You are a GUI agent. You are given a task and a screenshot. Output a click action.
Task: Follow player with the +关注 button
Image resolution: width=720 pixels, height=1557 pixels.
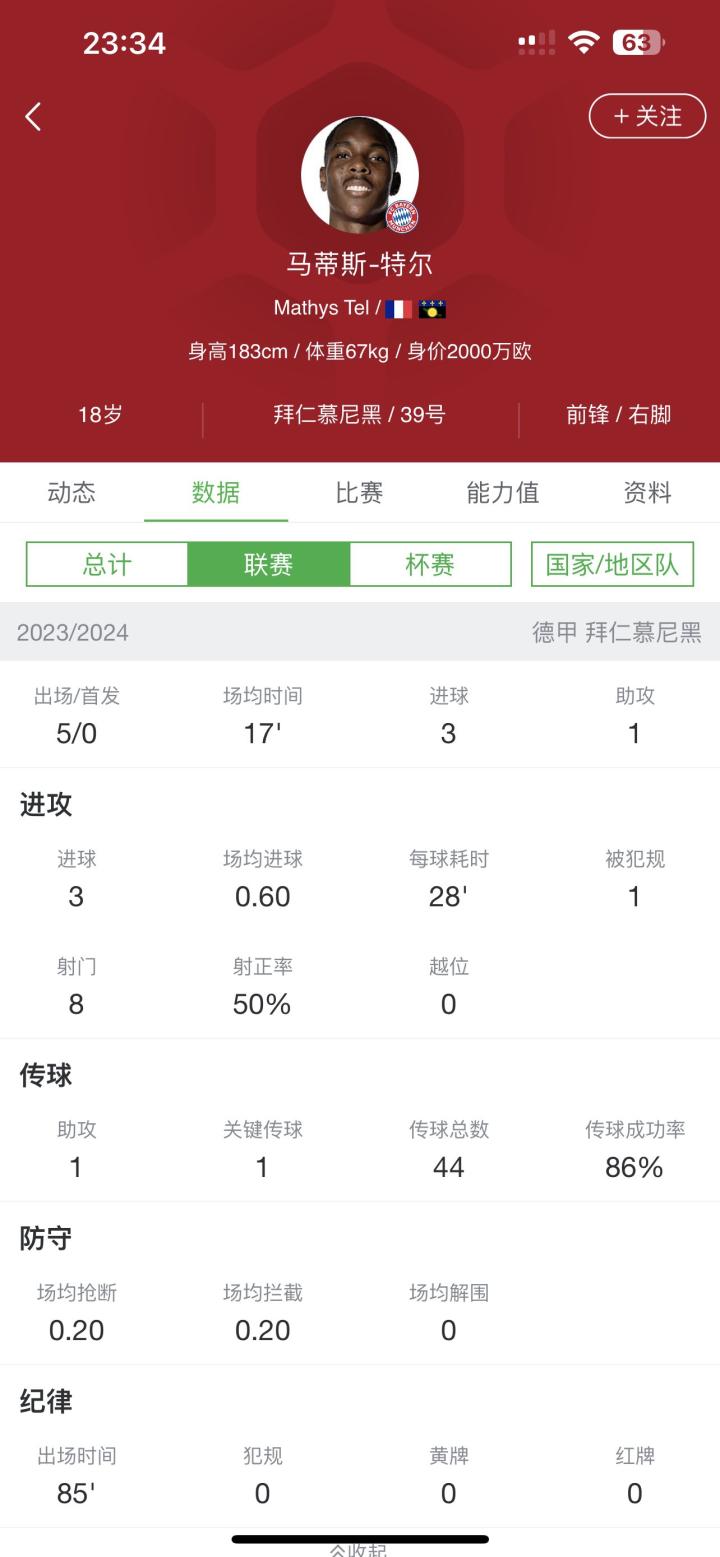pyautogui.click(x=647, y=116)
